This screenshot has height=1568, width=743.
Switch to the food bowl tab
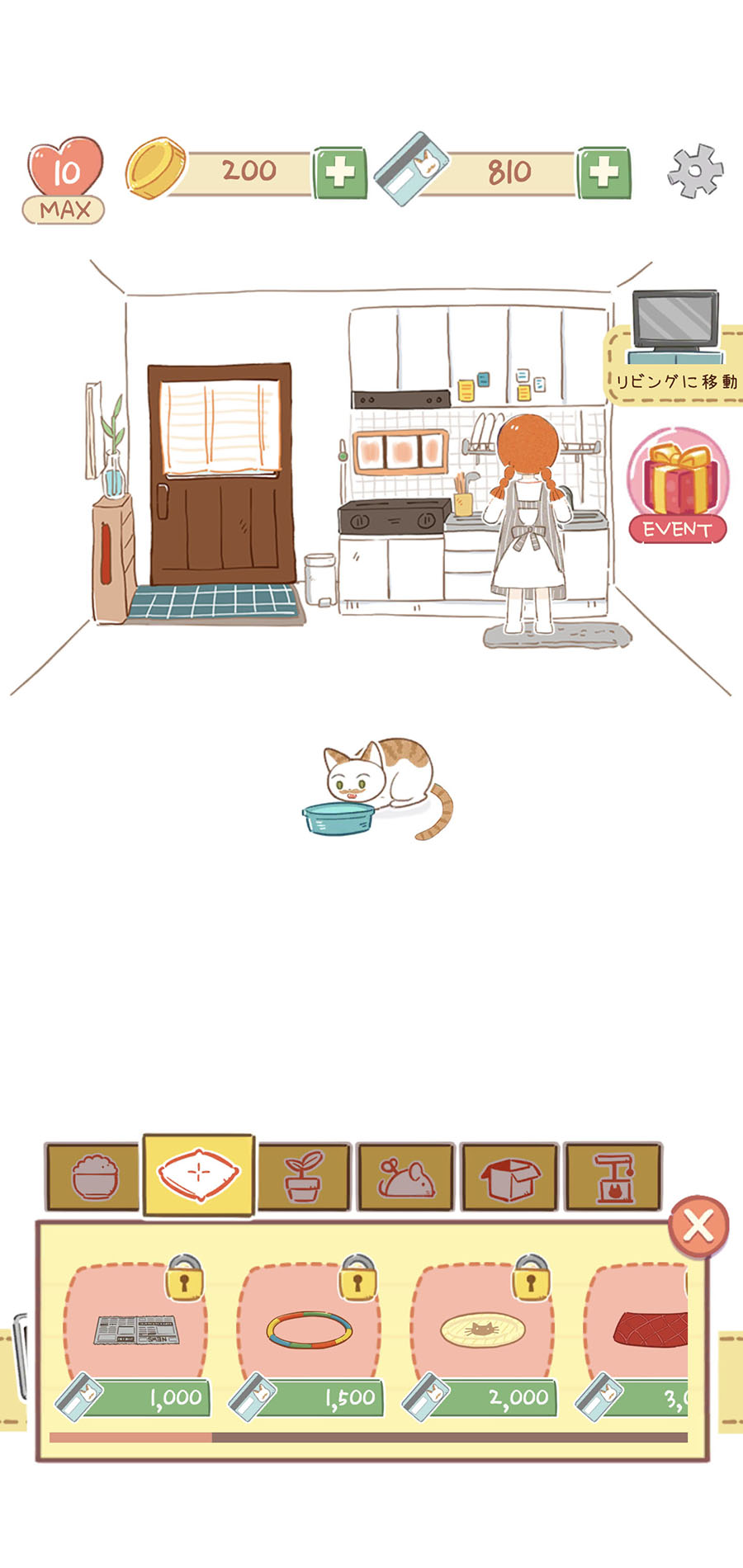pyautogui.click(x=93, y=1176)
